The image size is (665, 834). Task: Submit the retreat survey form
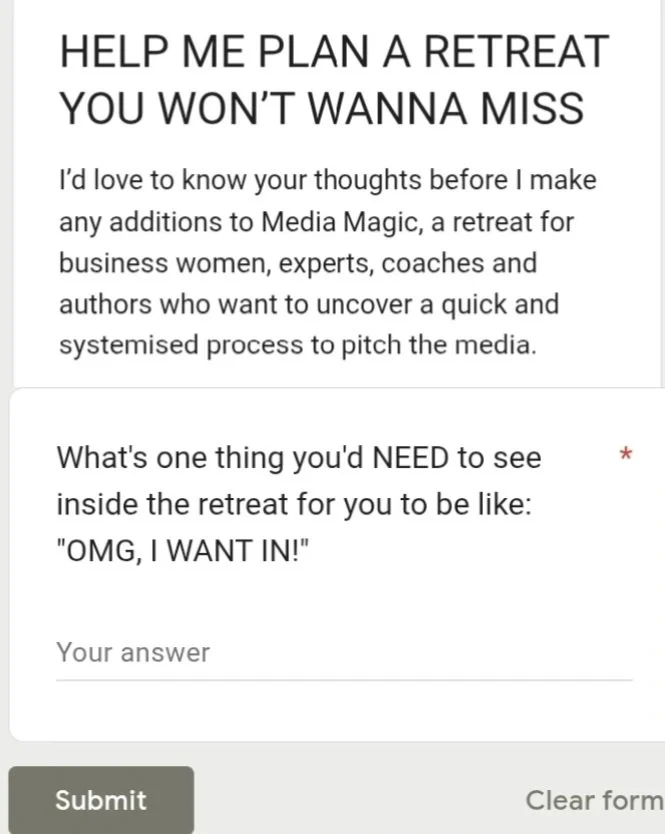click(x=101, y=799)
